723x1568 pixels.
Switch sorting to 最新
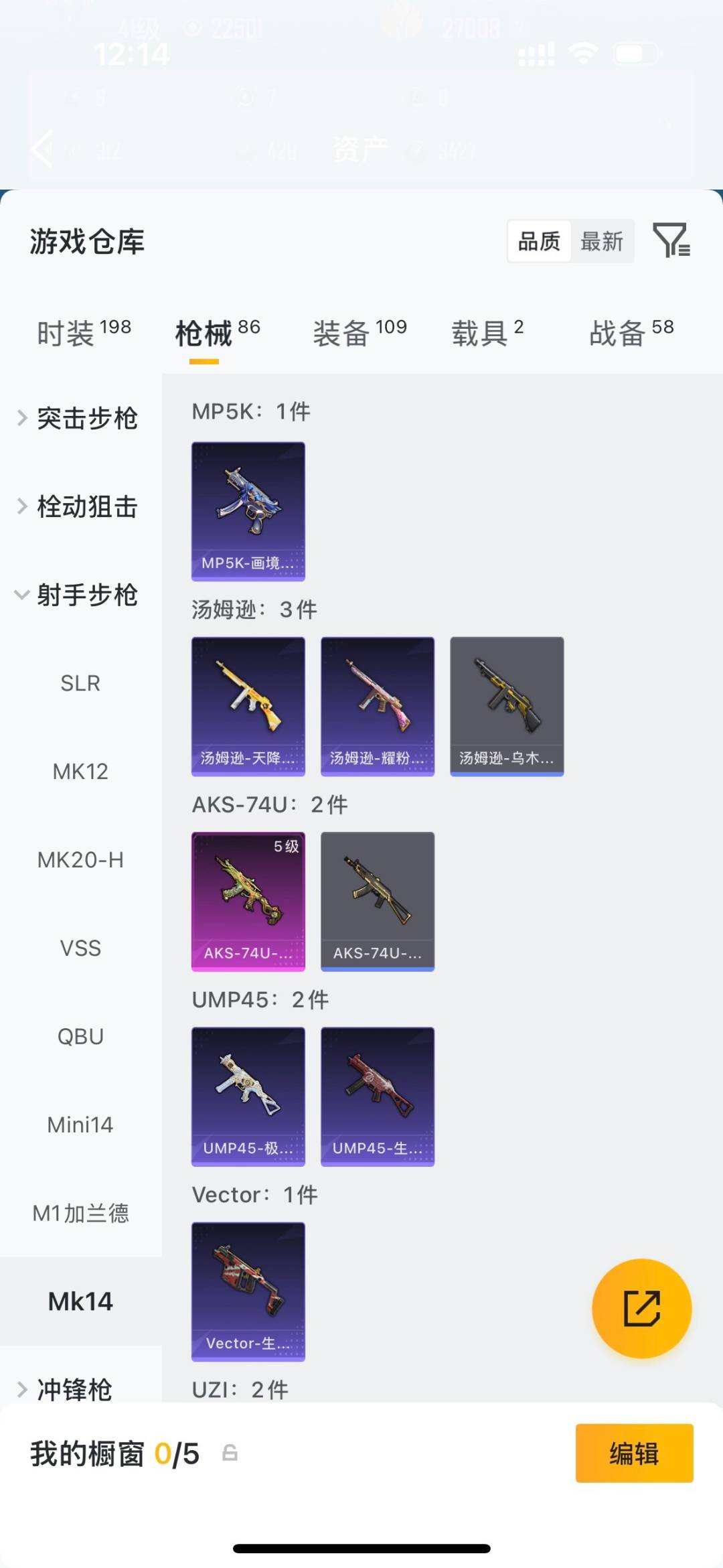pyautogui.click(x=602, y=242)
